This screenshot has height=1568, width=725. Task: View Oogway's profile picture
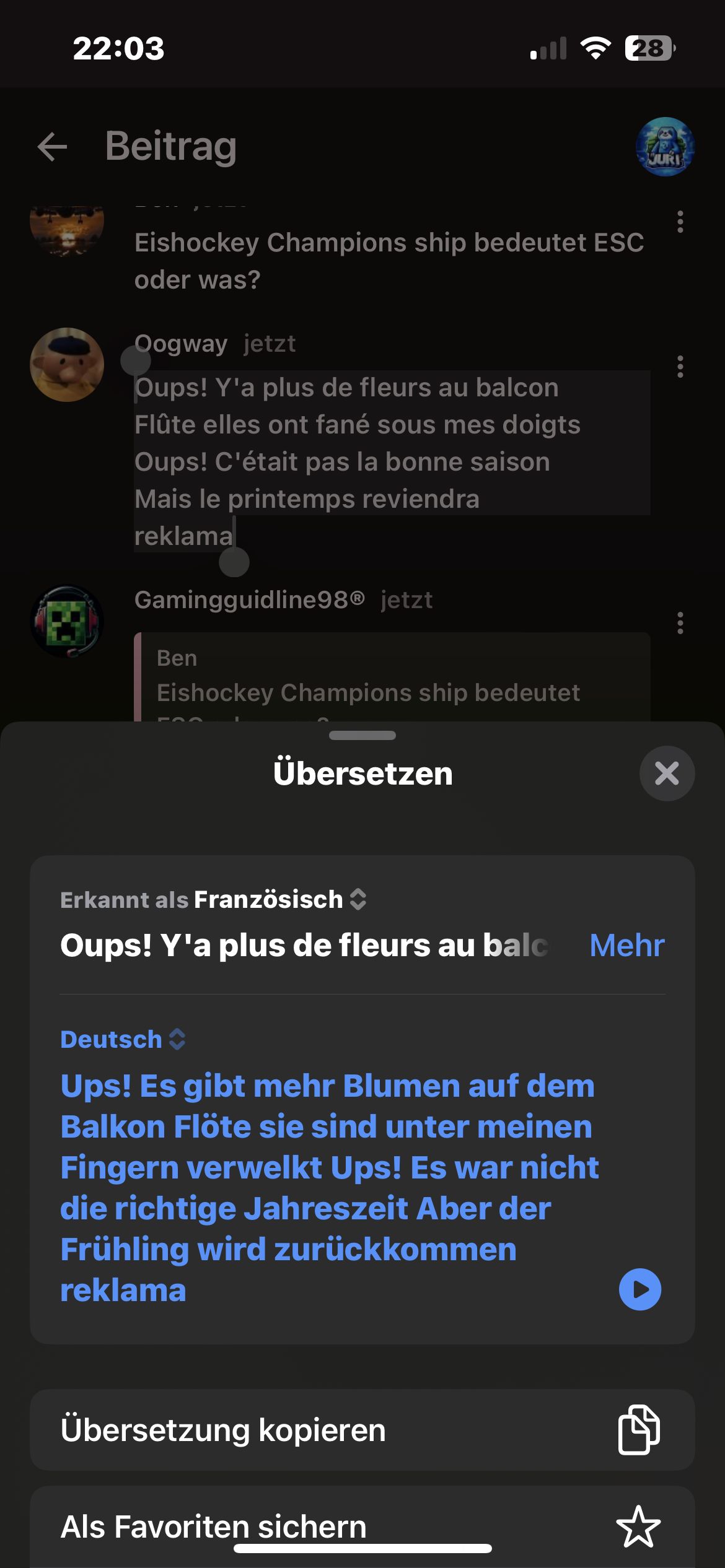pyautogui.click(x=67, y=365)
